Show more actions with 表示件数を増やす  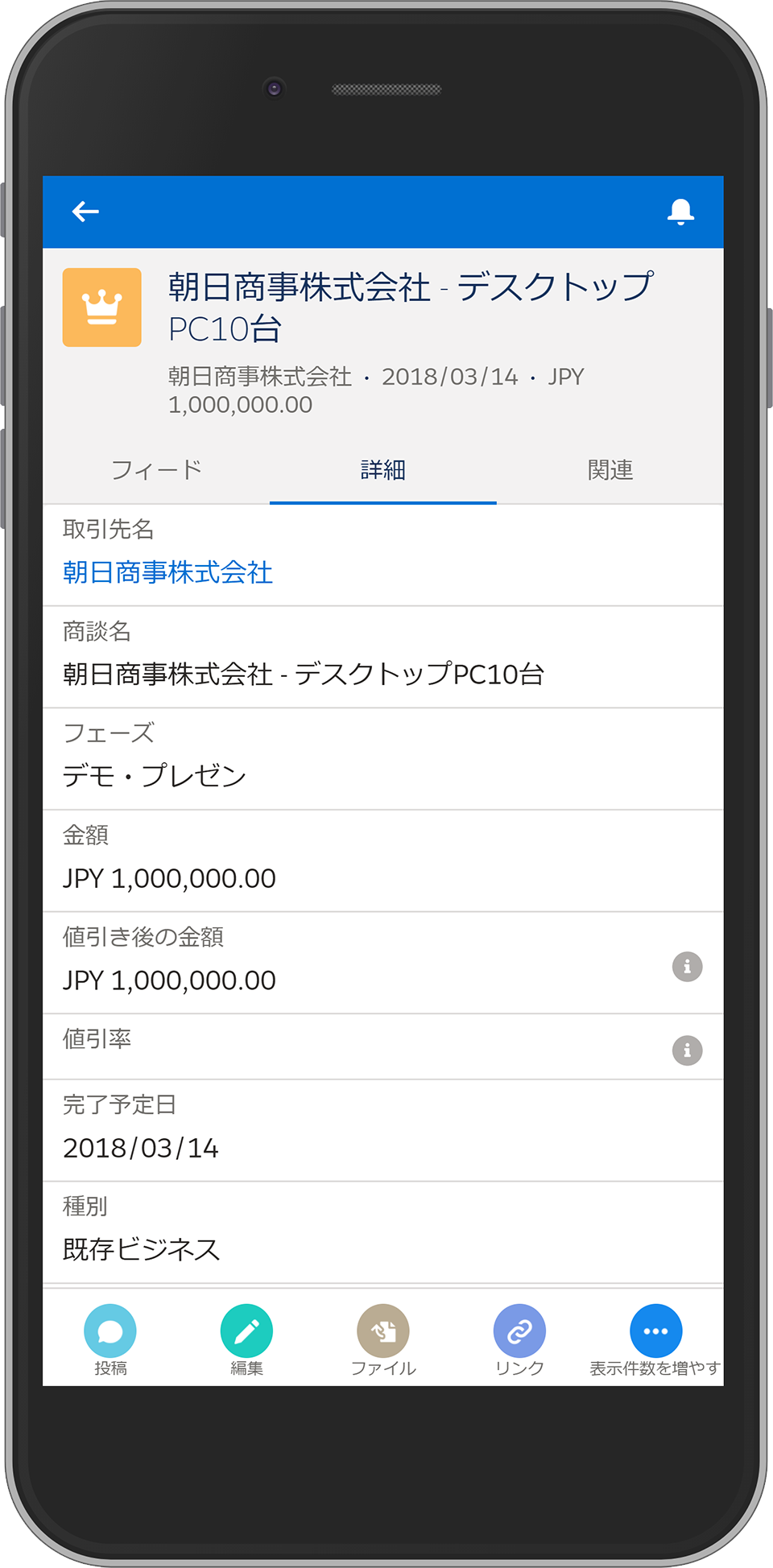pos(655,1339)
